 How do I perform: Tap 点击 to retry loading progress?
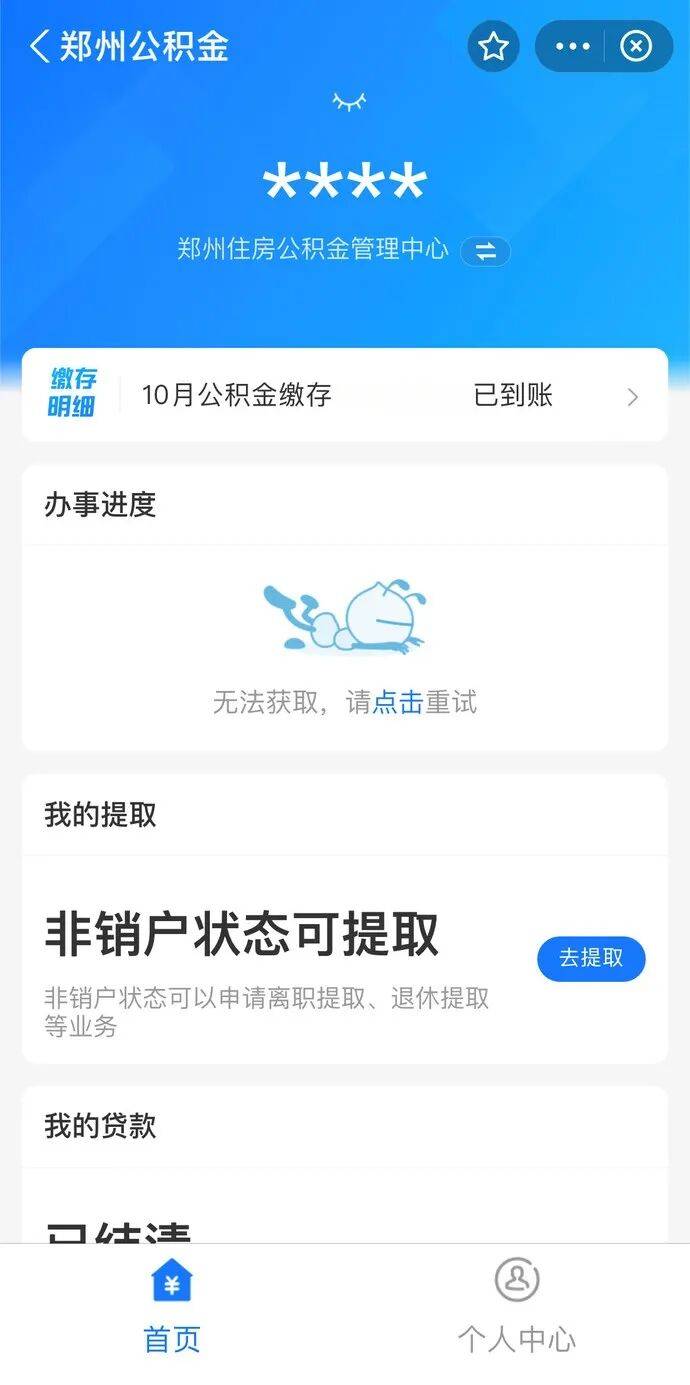tap(398, 702)
